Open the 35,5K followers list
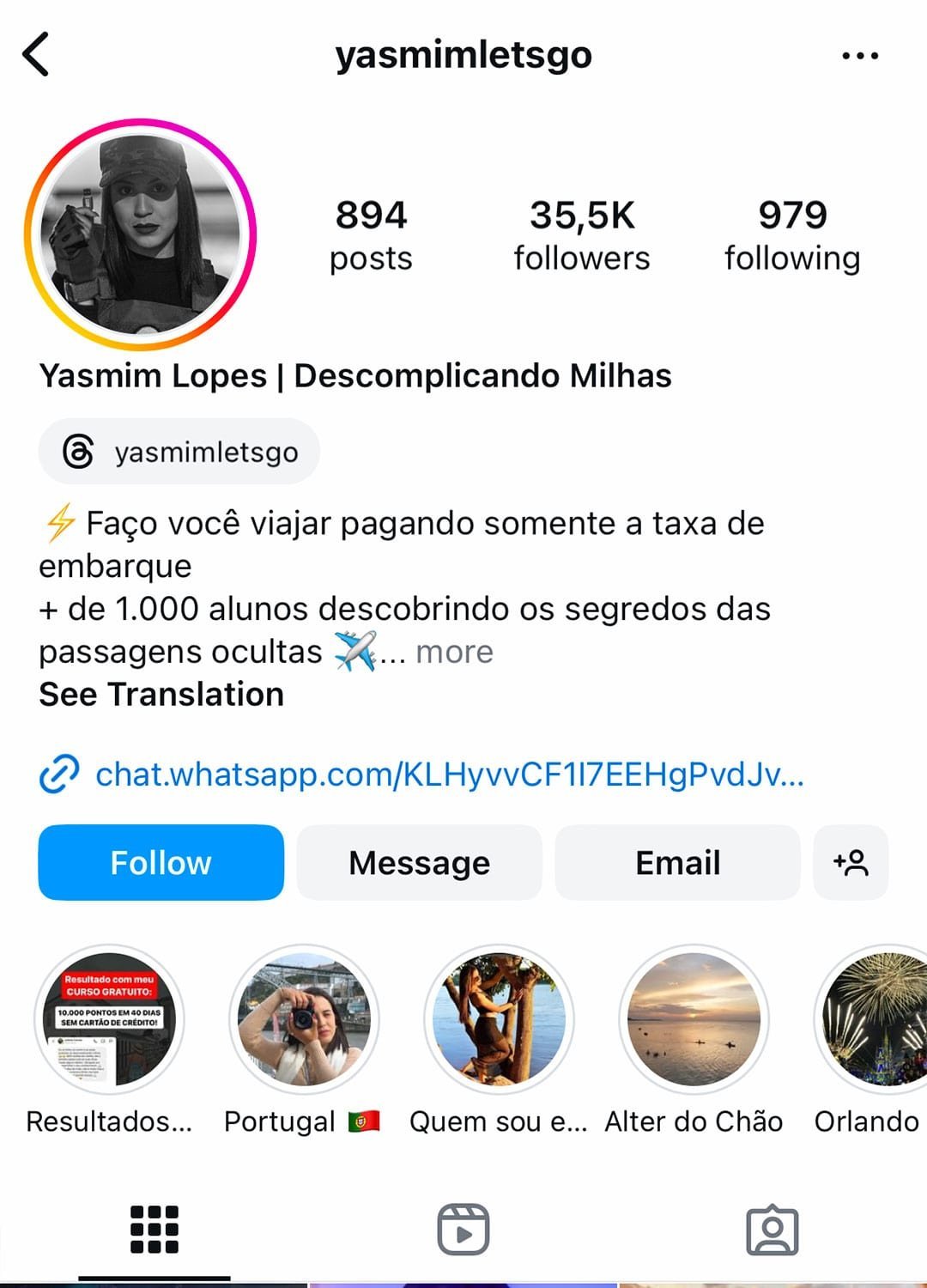The height and width of the screenshot is (1288, 927). [581, 234]
